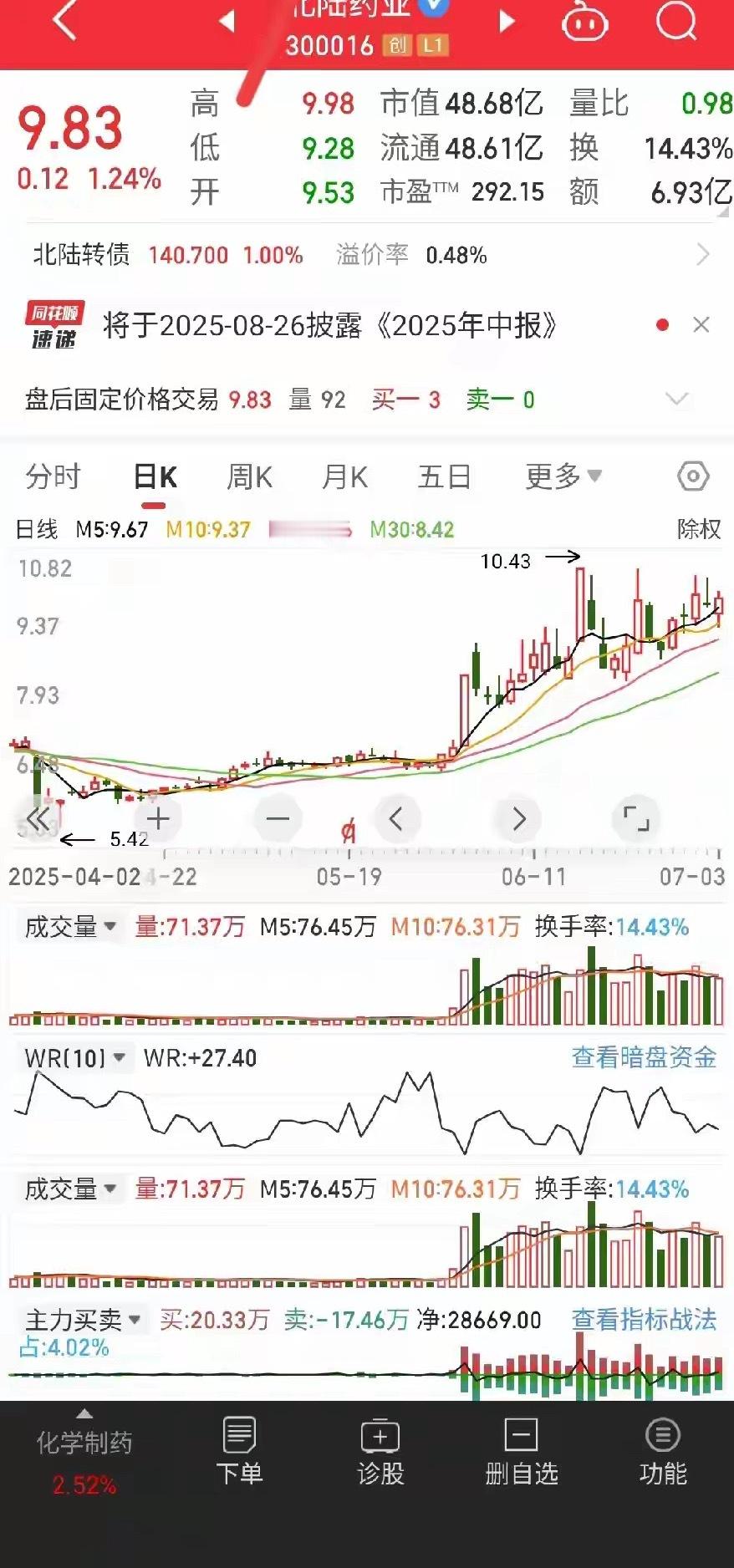Open the 更多 chart period dropdown
The height and width of the screenshot is (1568, 734).
pyautogui.click(x=563, y=476)
